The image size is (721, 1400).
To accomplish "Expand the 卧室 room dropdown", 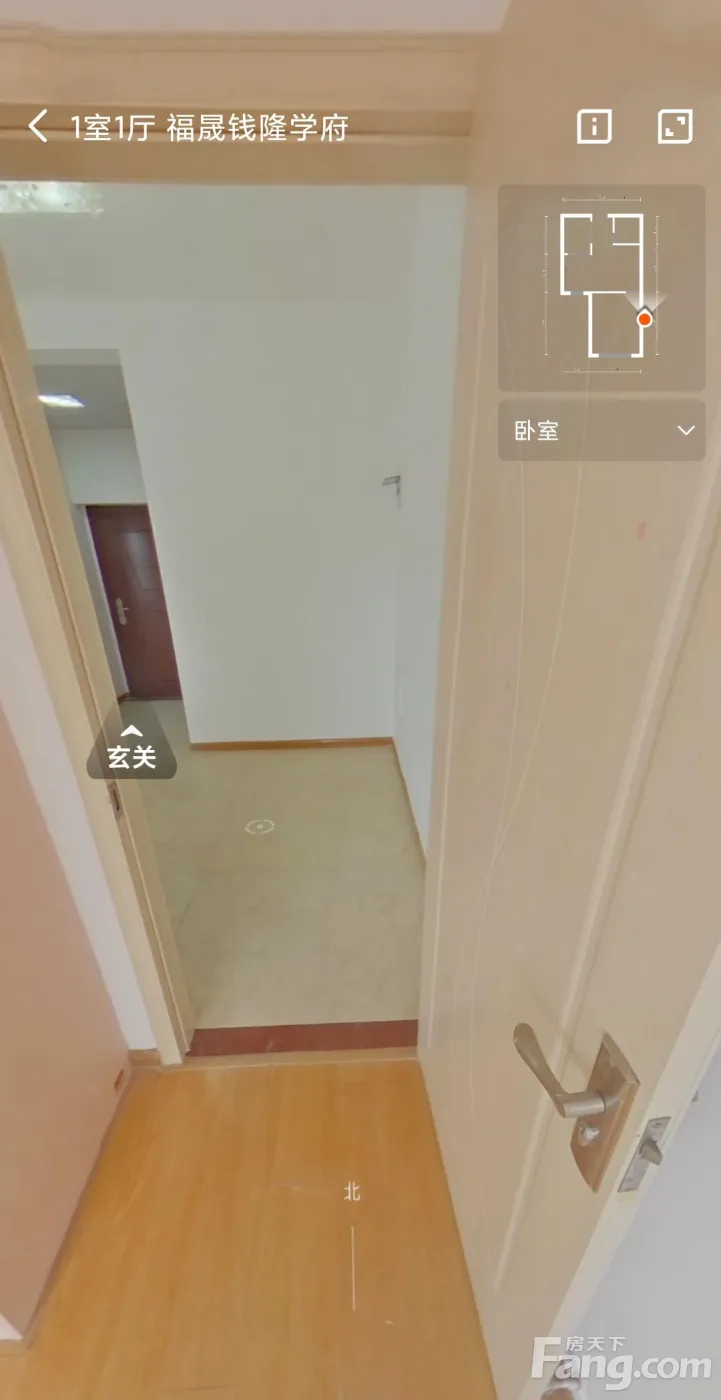I will point(601,431).
